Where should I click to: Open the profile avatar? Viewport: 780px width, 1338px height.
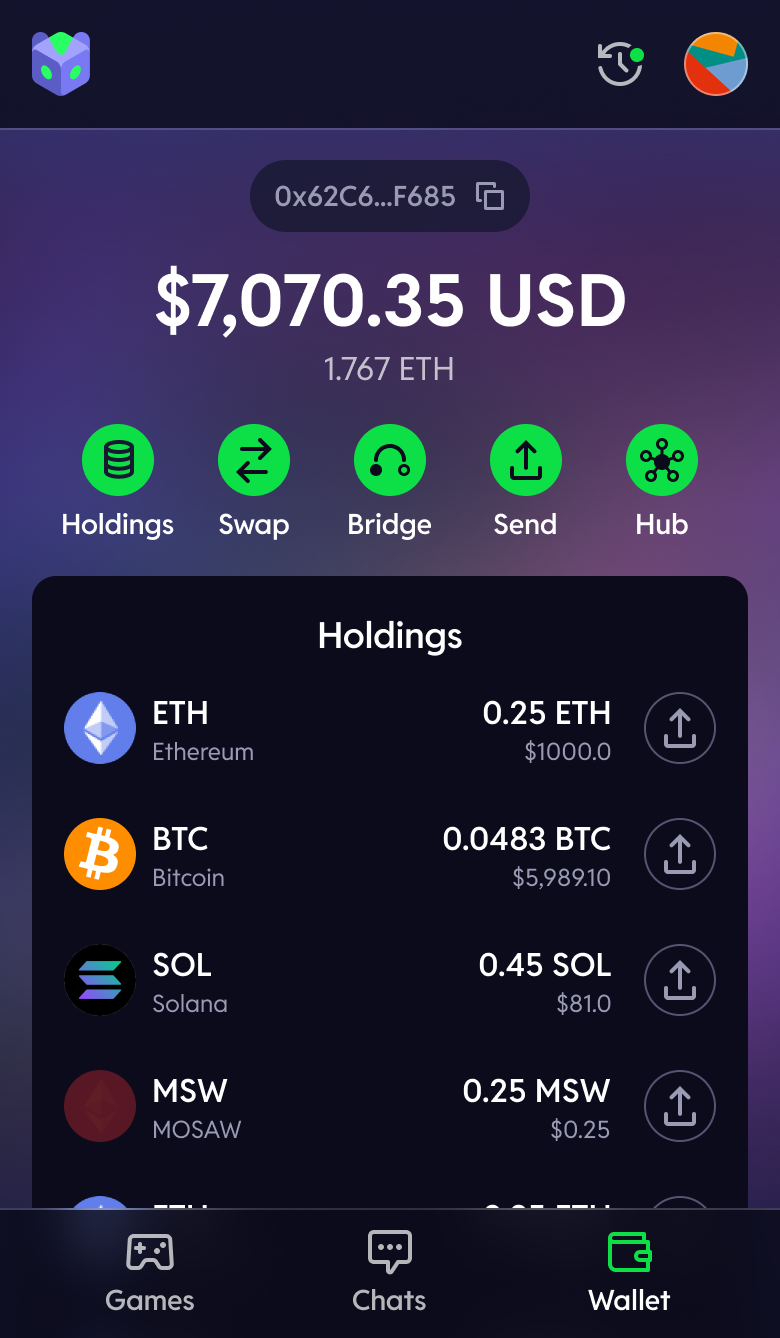[x=715, y=64]
